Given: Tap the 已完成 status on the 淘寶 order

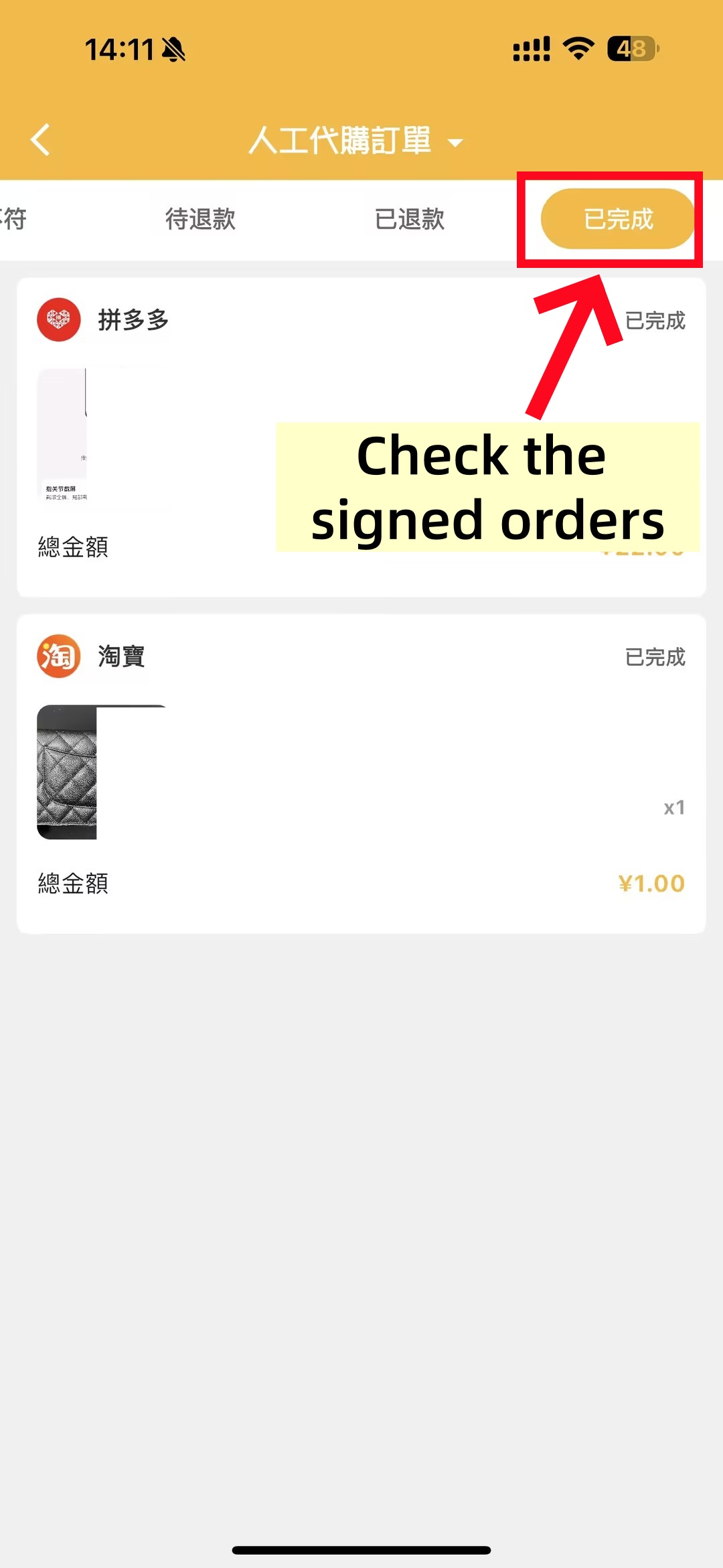Looking at the screenshot, I should click(x=654, y=658).
